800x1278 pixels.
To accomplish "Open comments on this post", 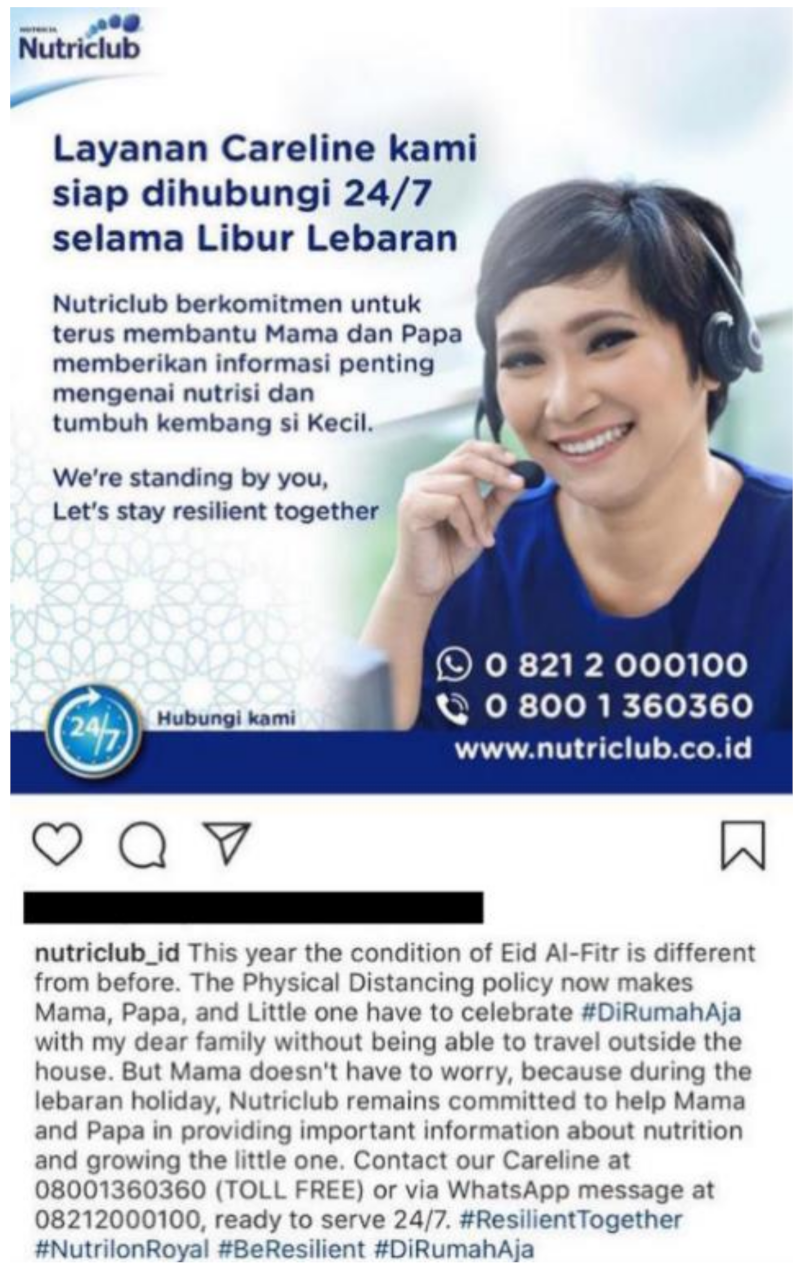I will 143,847.
